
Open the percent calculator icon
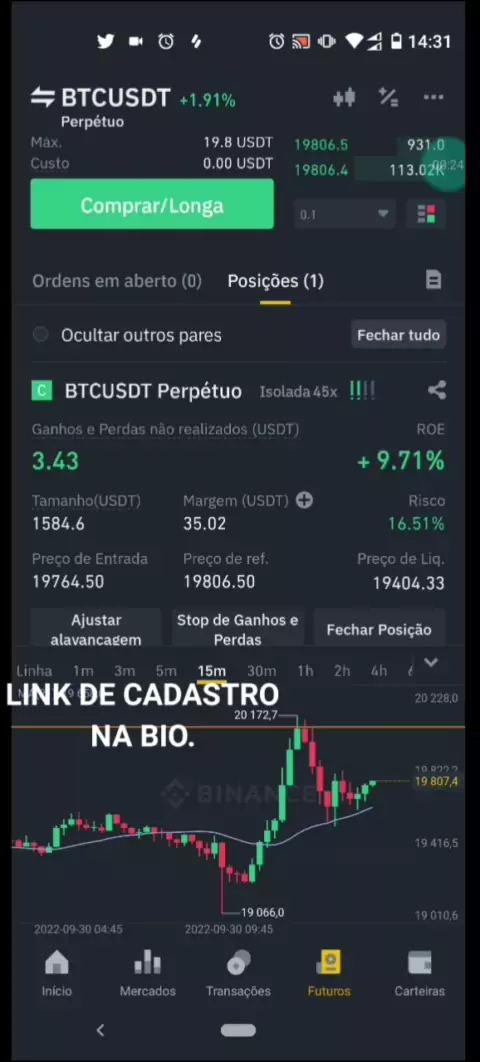coord(389,98)
